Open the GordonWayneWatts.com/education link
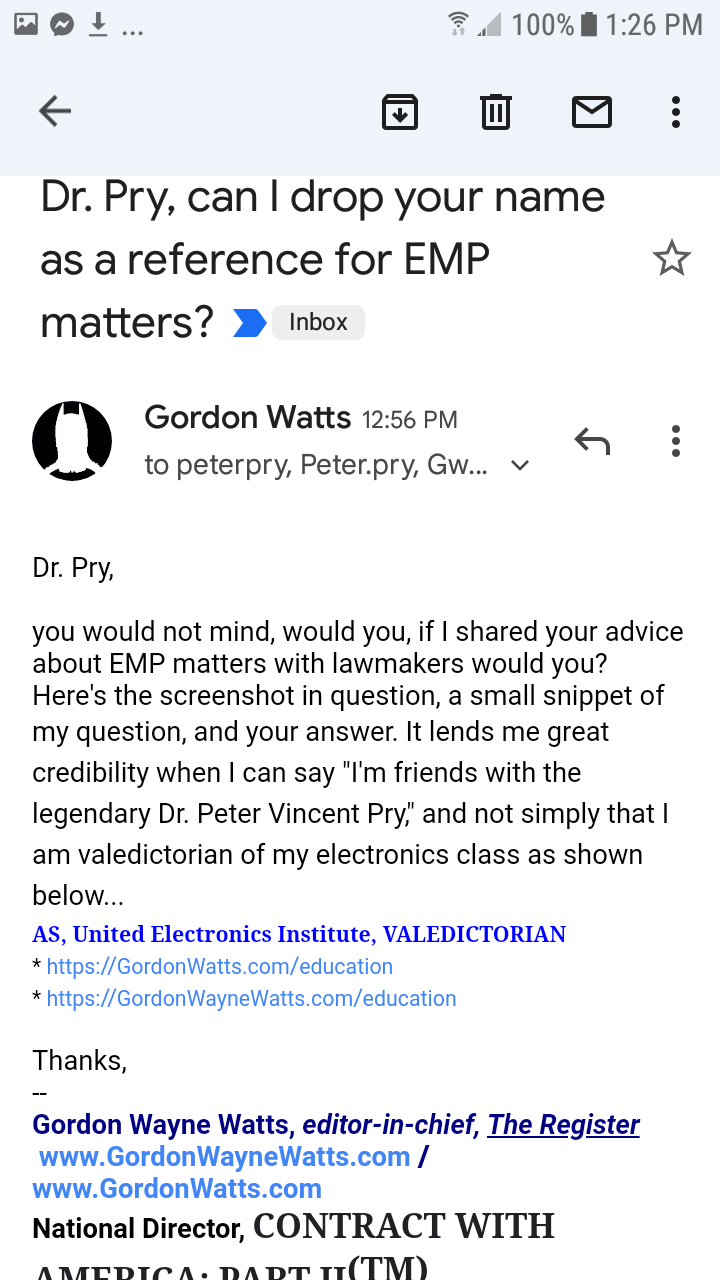 (x=251, y=999)
